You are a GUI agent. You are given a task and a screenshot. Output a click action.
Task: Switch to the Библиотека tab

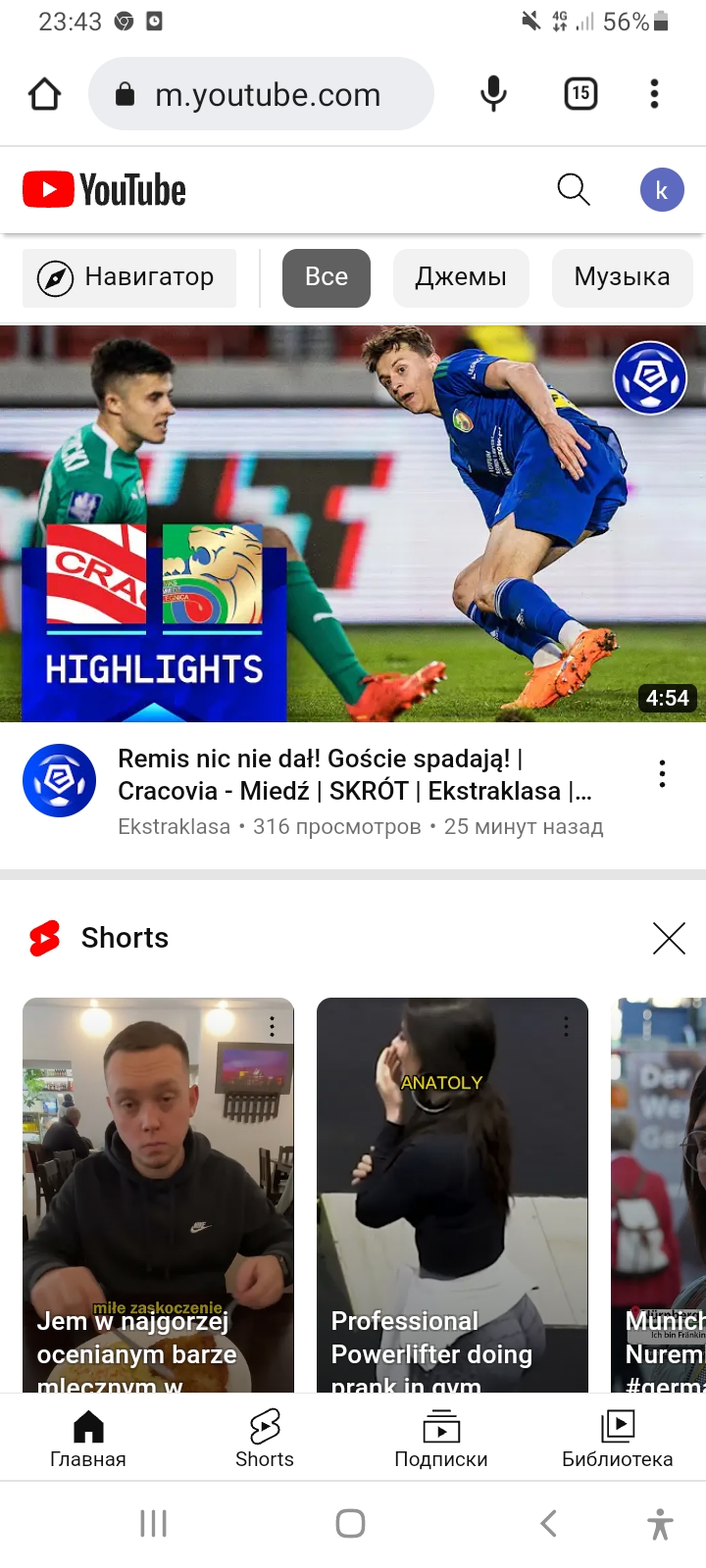pos(618,1438)
